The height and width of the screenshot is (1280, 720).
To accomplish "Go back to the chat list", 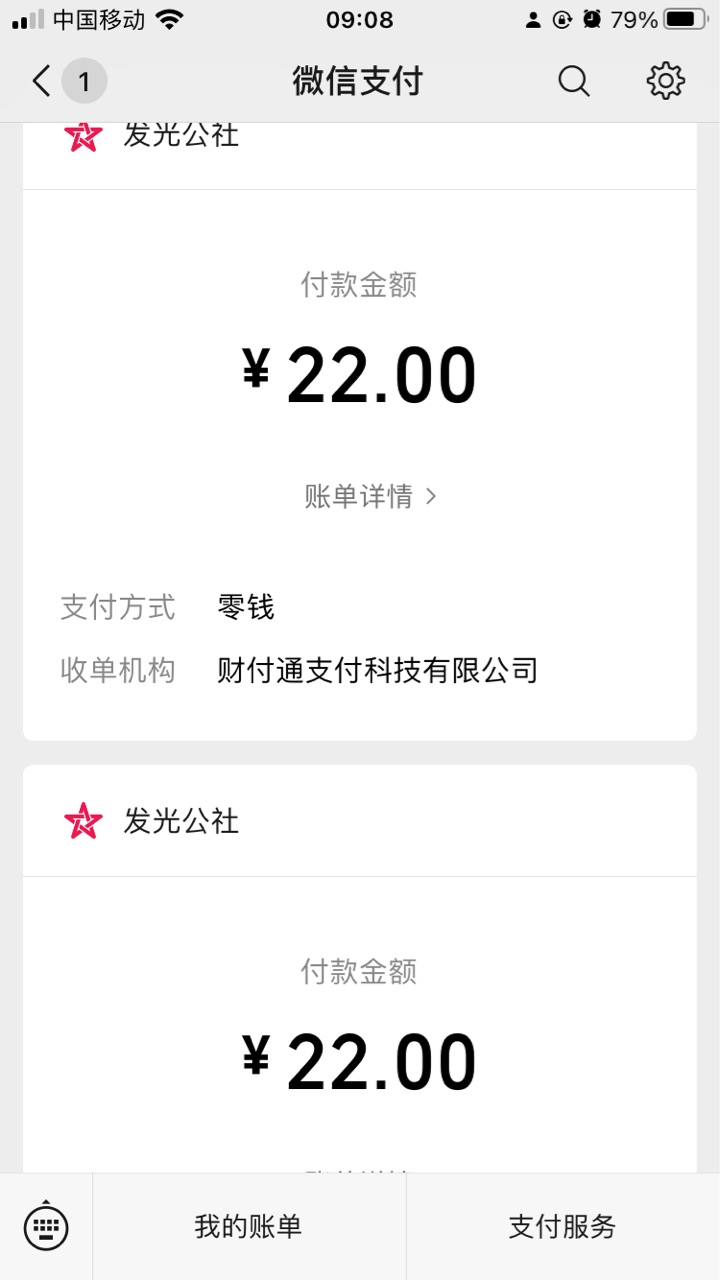I will pos(68,81).
